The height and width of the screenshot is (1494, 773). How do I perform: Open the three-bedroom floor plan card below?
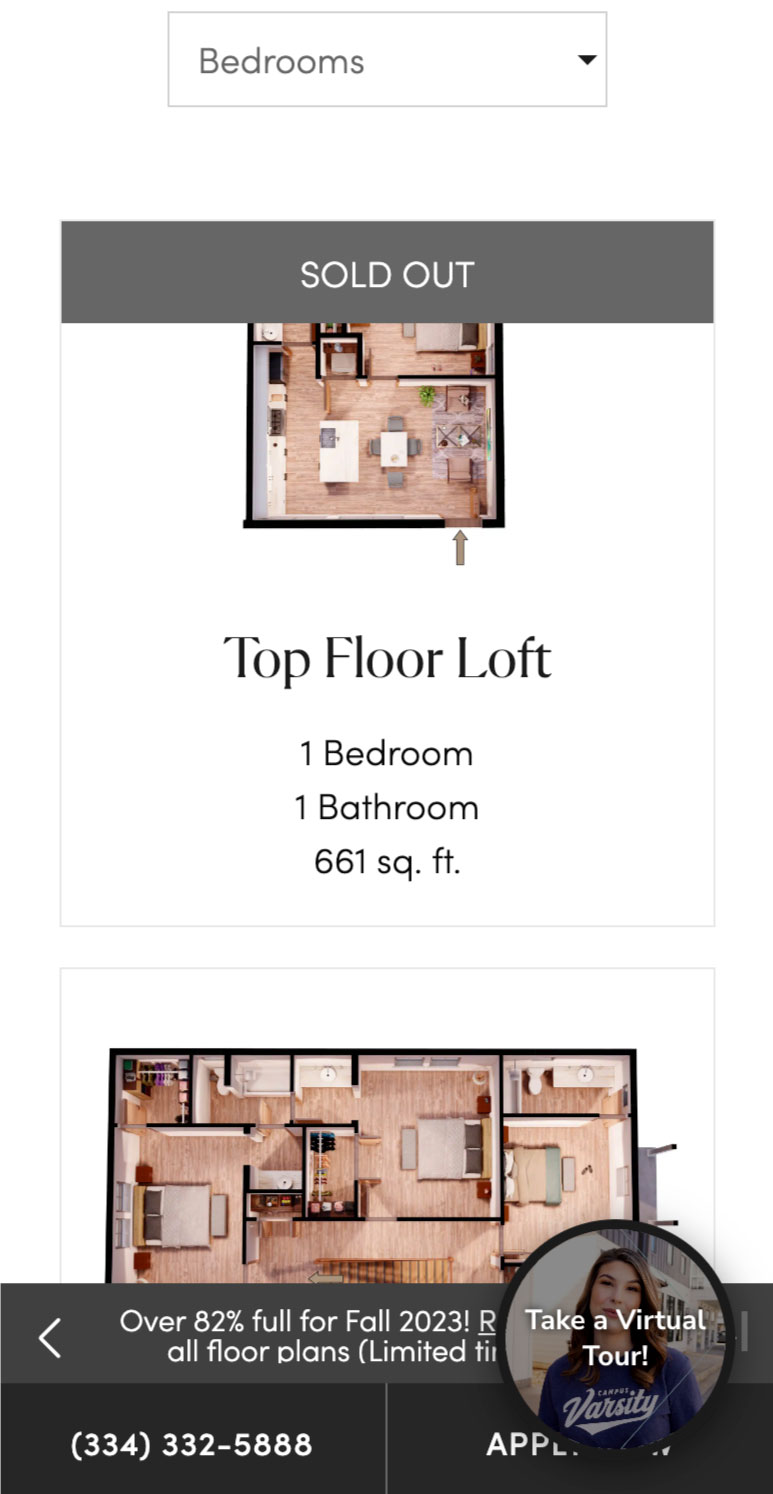(x=387, y=1126)
